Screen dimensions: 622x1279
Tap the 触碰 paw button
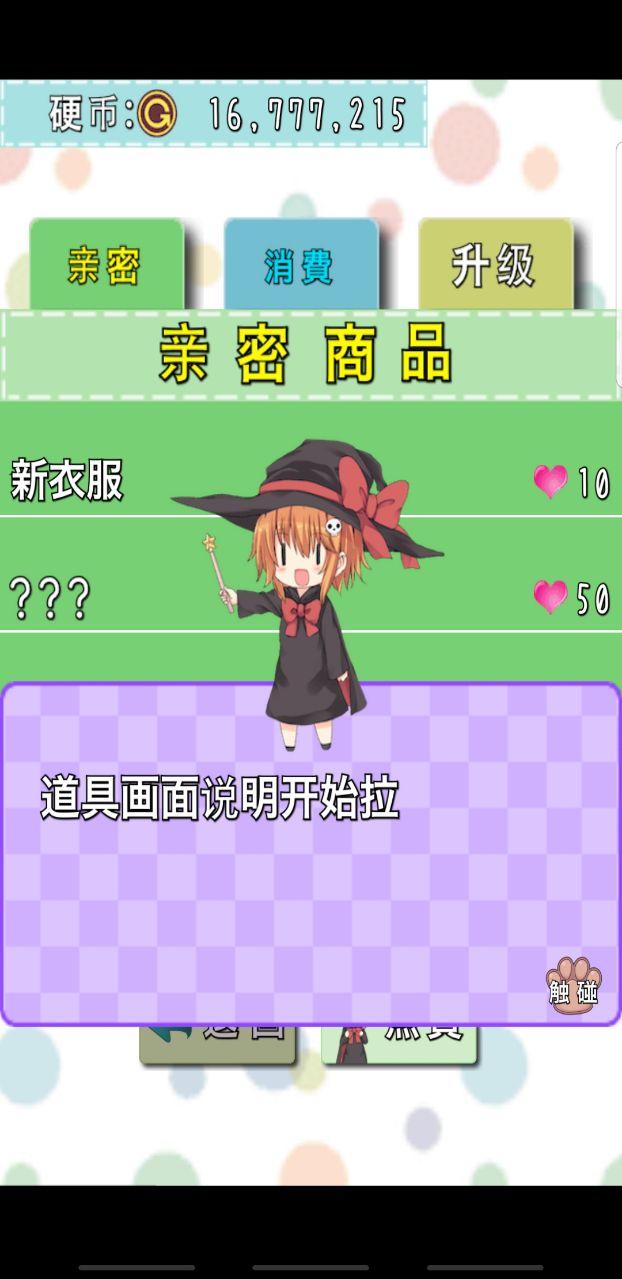573,986
